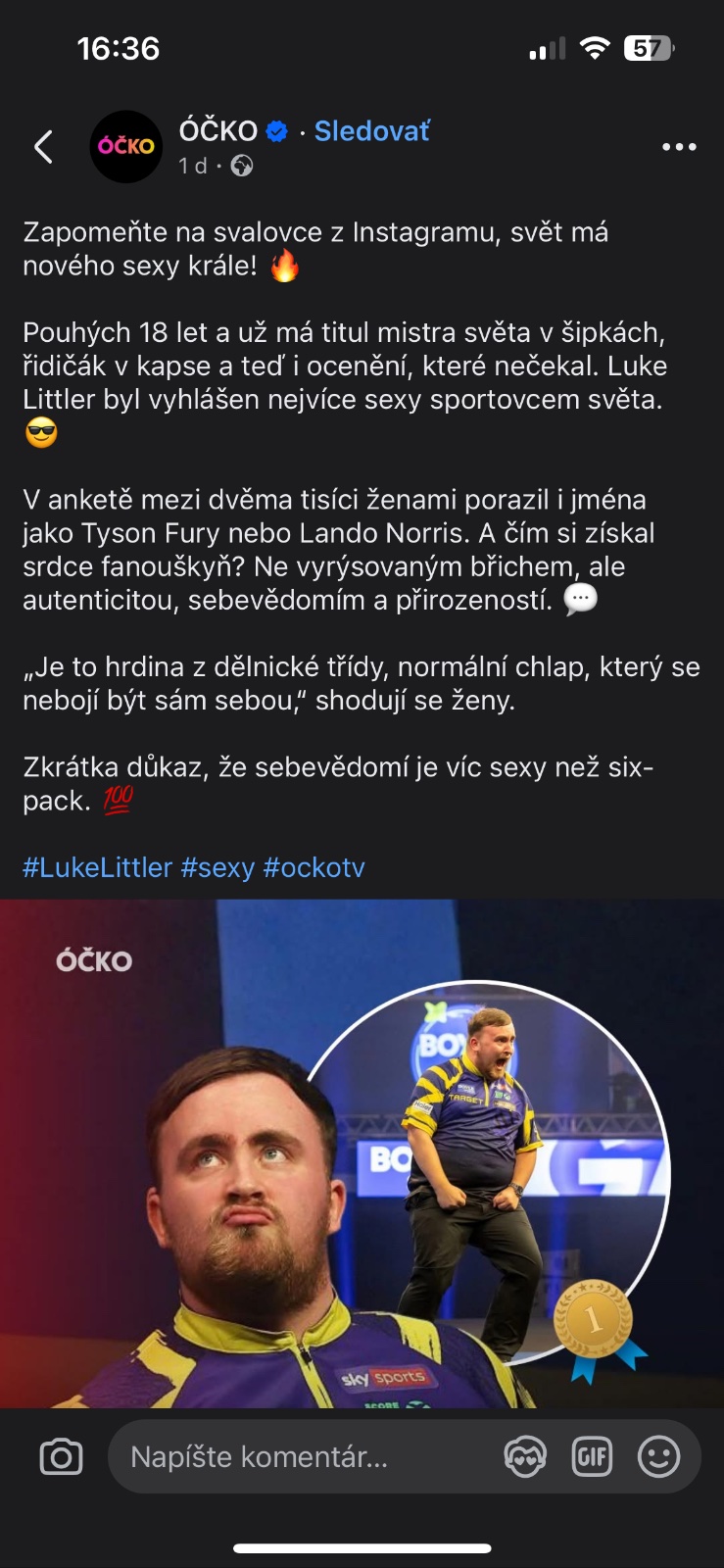
Task: Open ÓČKO profile picture
Action: tap(126, 147)
